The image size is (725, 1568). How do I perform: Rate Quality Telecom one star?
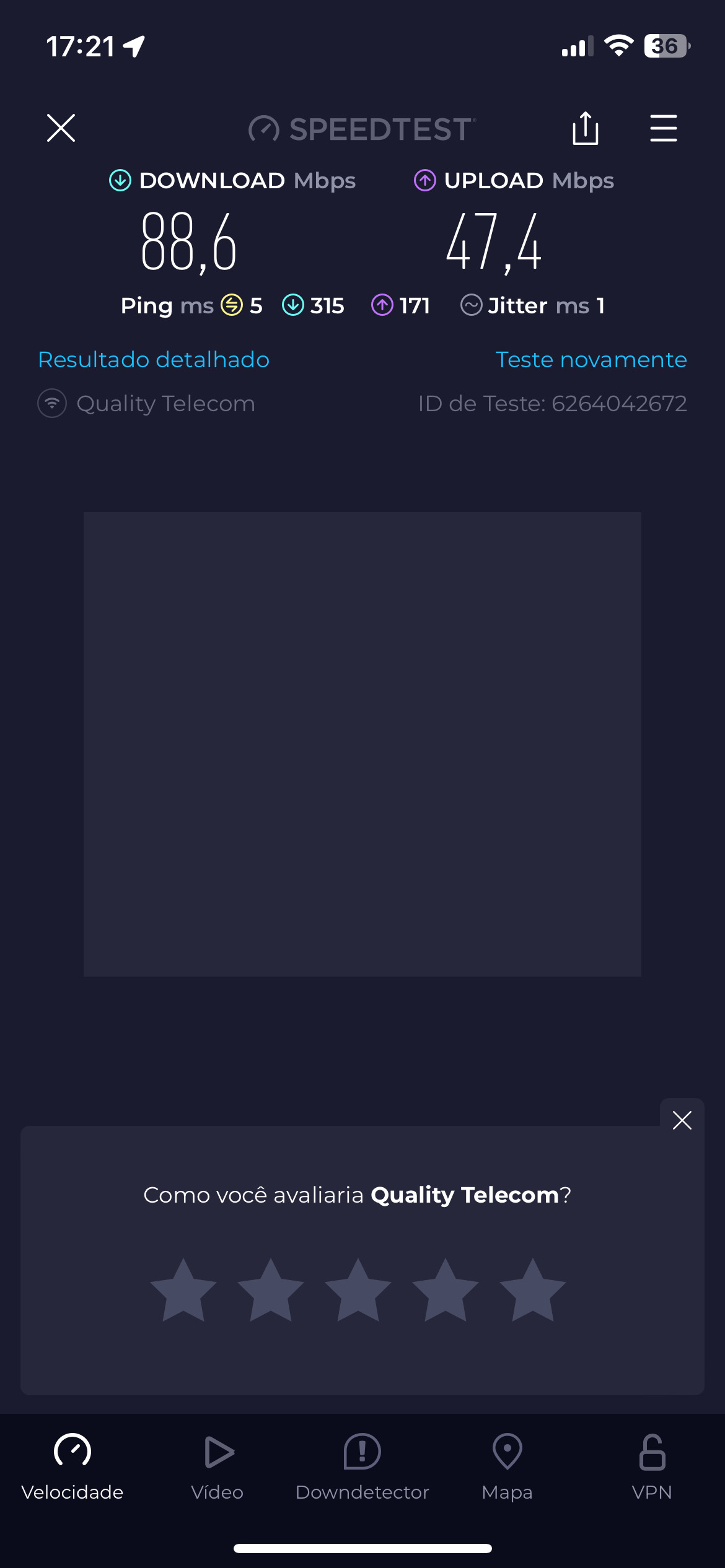click(183, 1290)
